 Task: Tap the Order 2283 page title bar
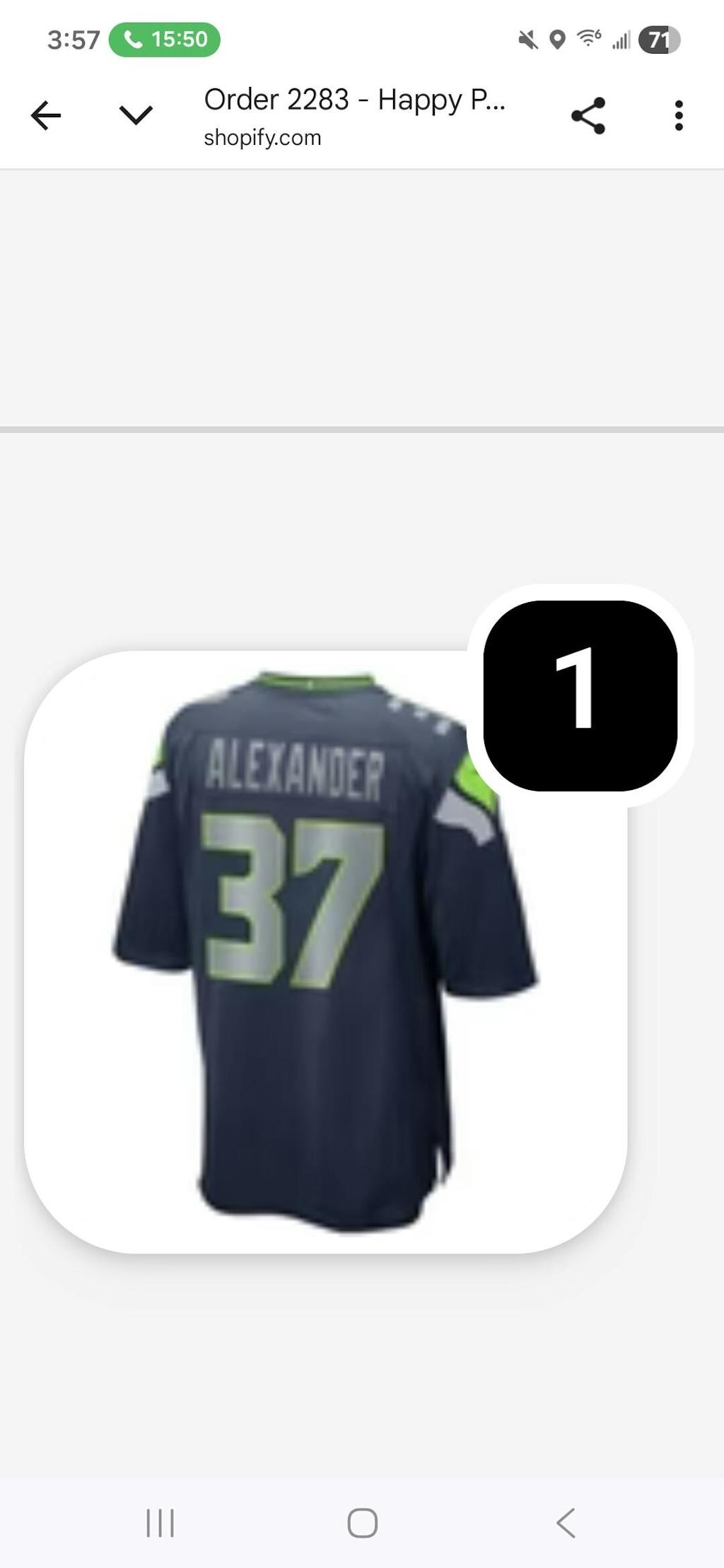click(354, 115)
